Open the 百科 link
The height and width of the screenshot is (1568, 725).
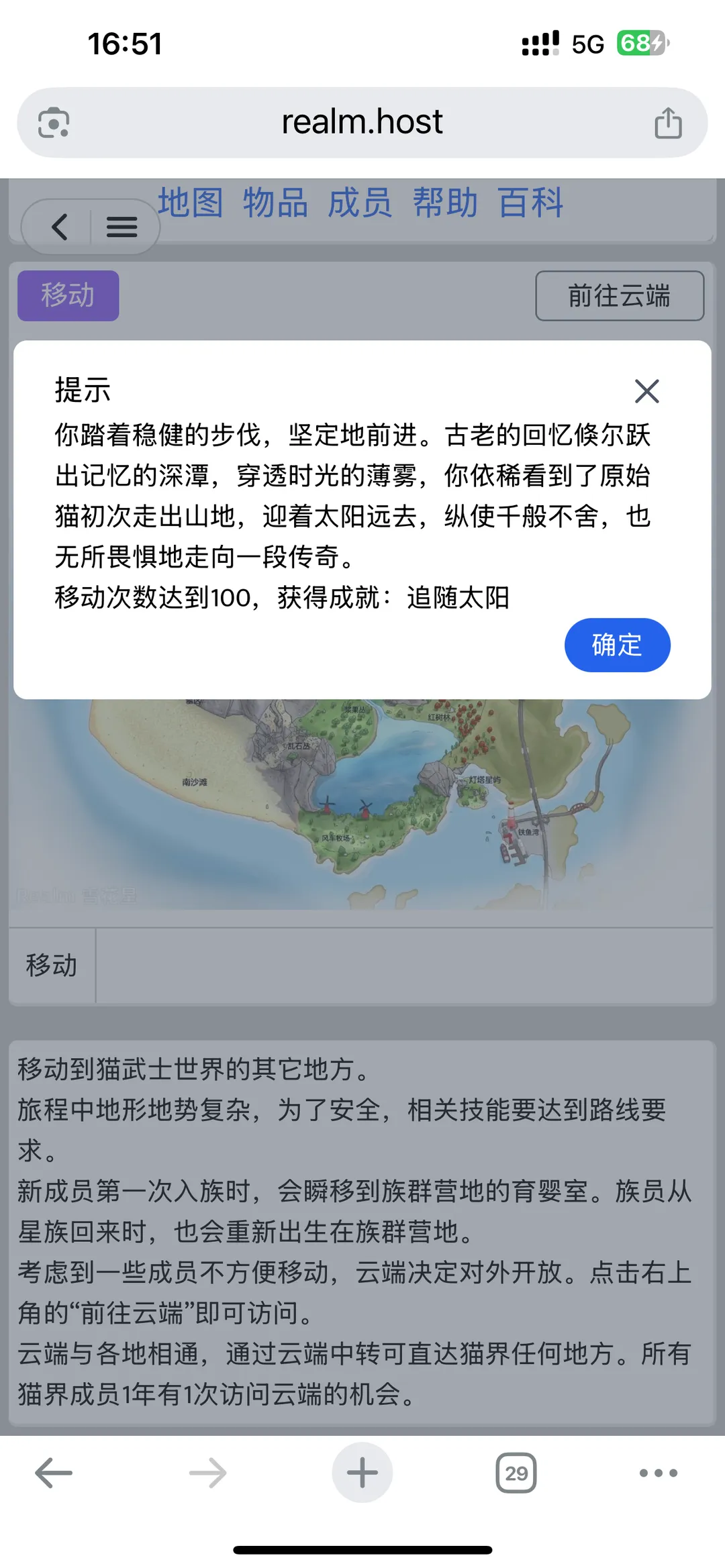530,203
